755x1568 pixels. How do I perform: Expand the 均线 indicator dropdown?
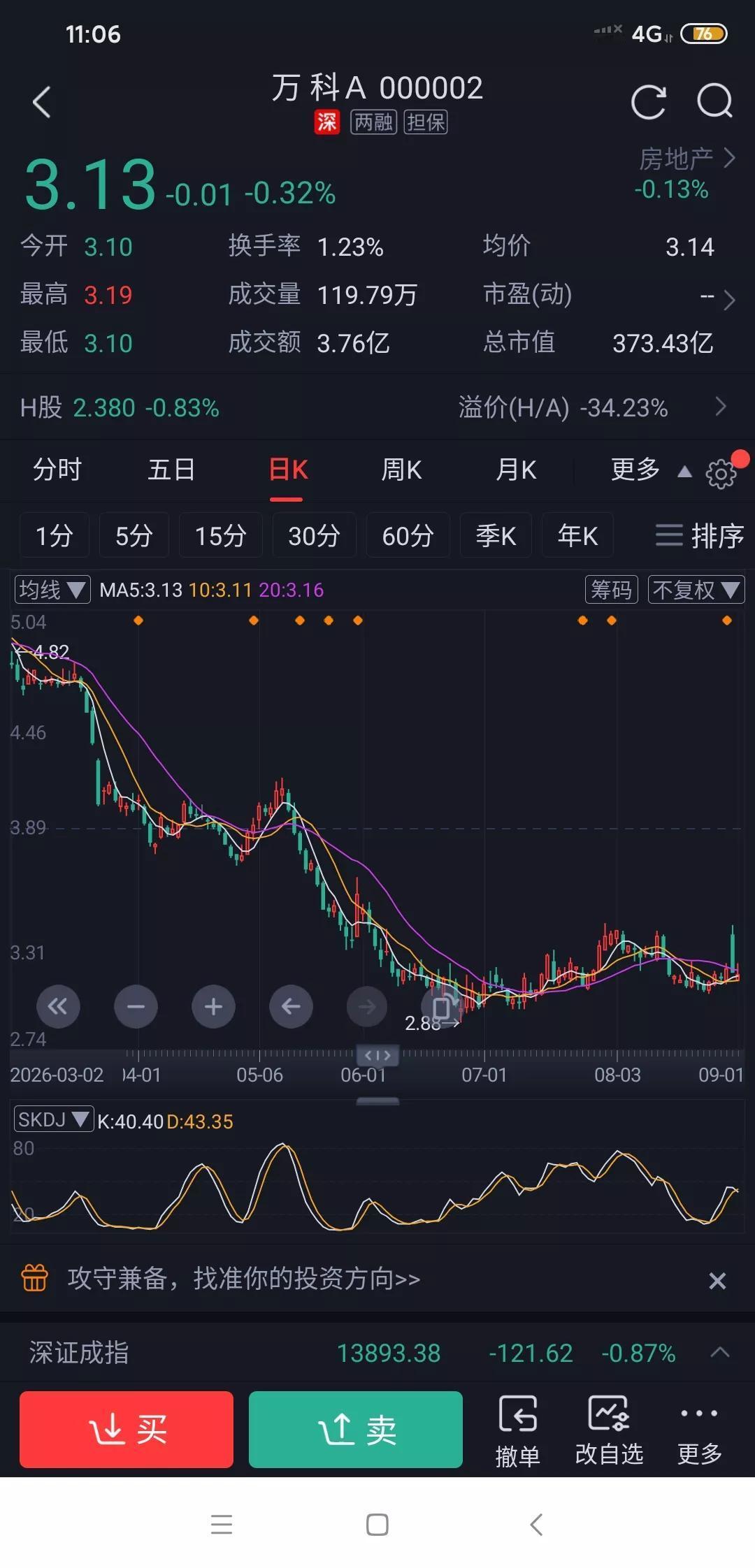(x=52, y=590)
